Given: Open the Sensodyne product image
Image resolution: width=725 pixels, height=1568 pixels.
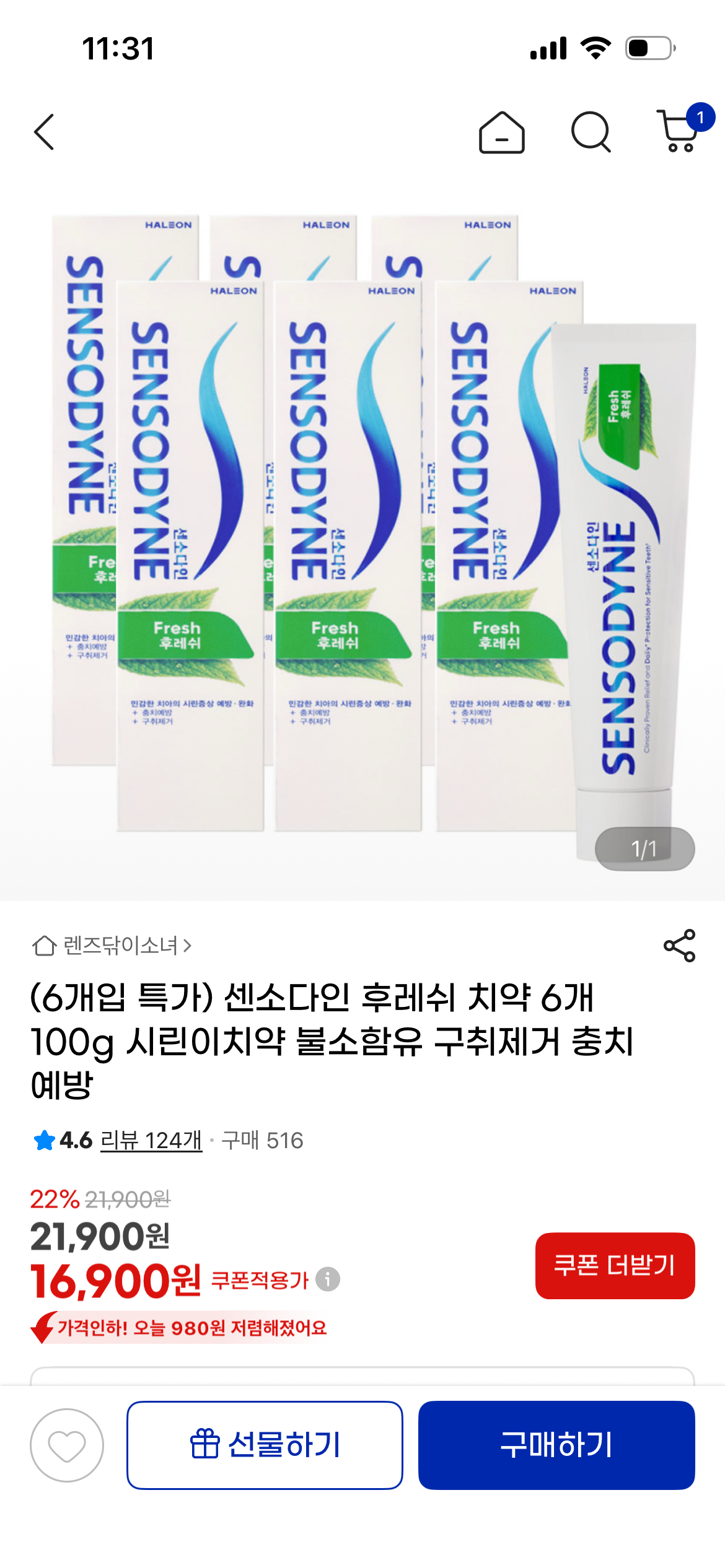Looking at the screenshot, I should (362, 526).
